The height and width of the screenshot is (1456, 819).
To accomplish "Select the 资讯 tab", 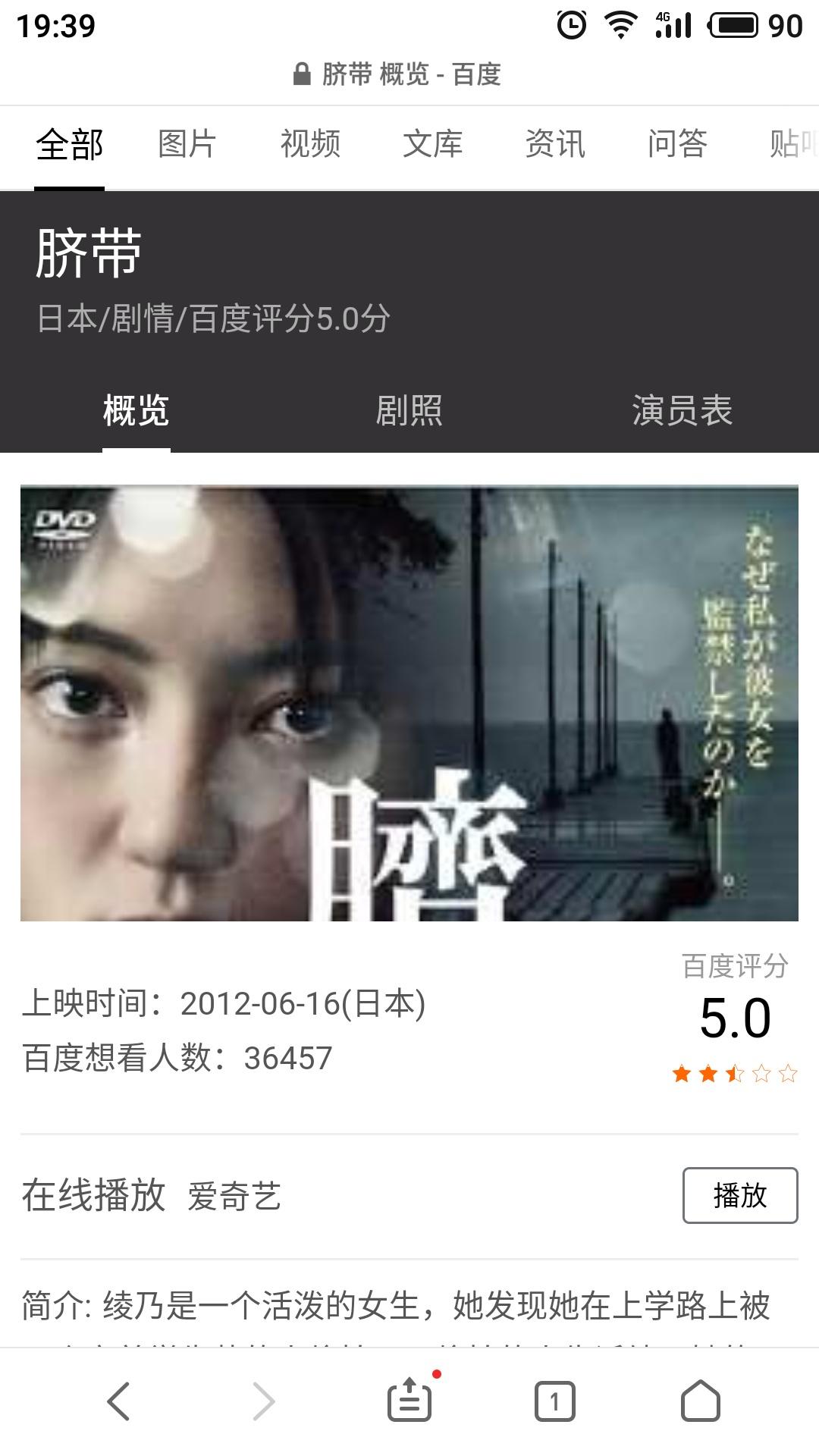I will [x=555, y=144].
